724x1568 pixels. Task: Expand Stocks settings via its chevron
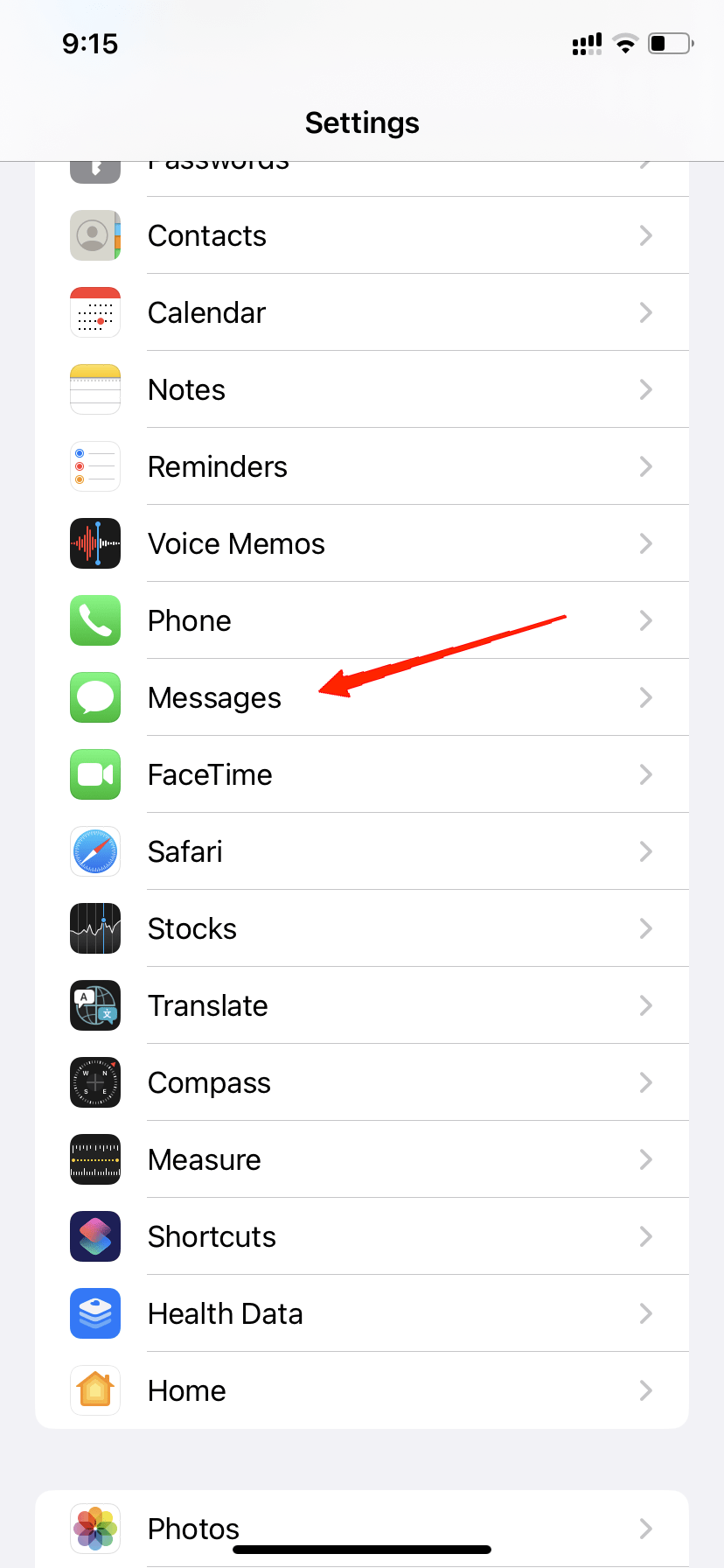coord(645,928)
